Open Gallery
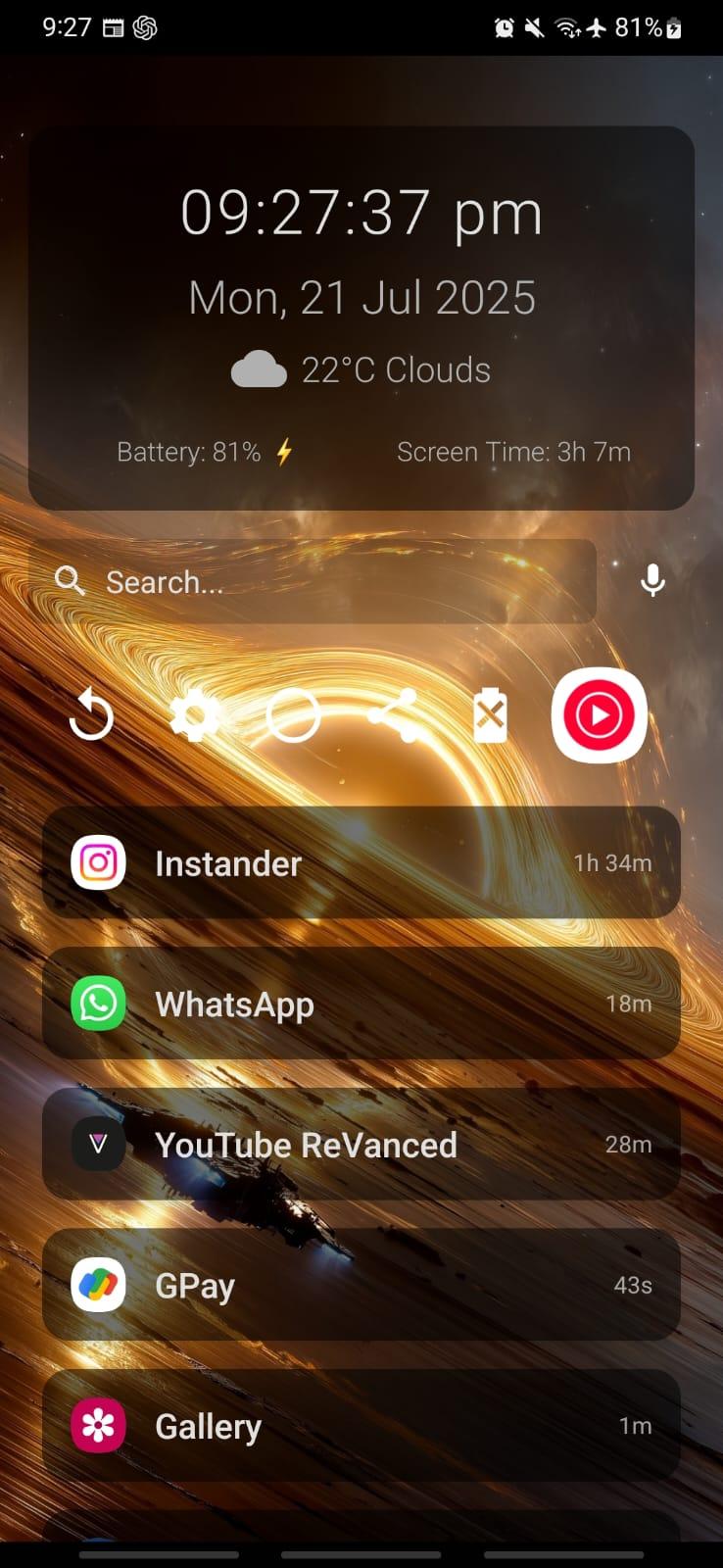The width and height of the screenshot is (723, 1568). (361, 1426)
